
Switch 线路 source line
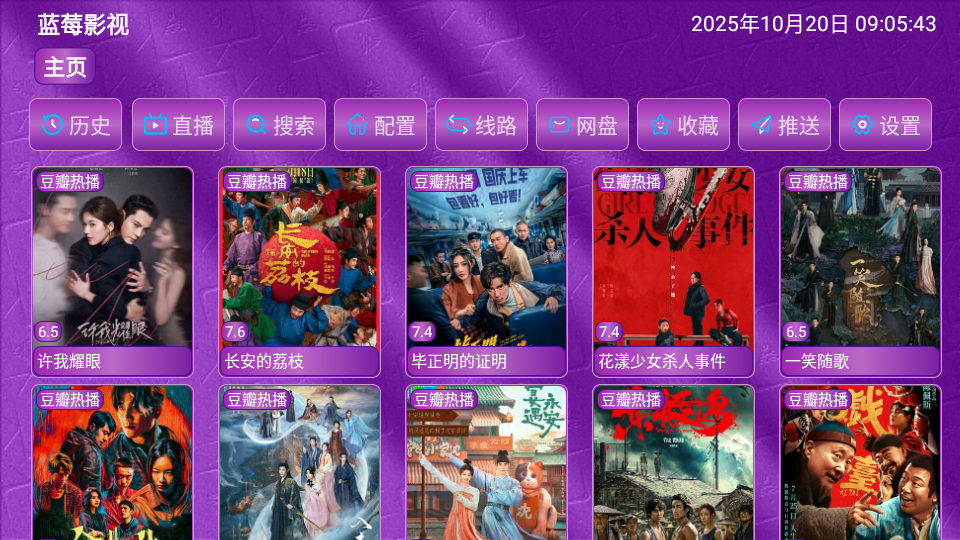482,125
